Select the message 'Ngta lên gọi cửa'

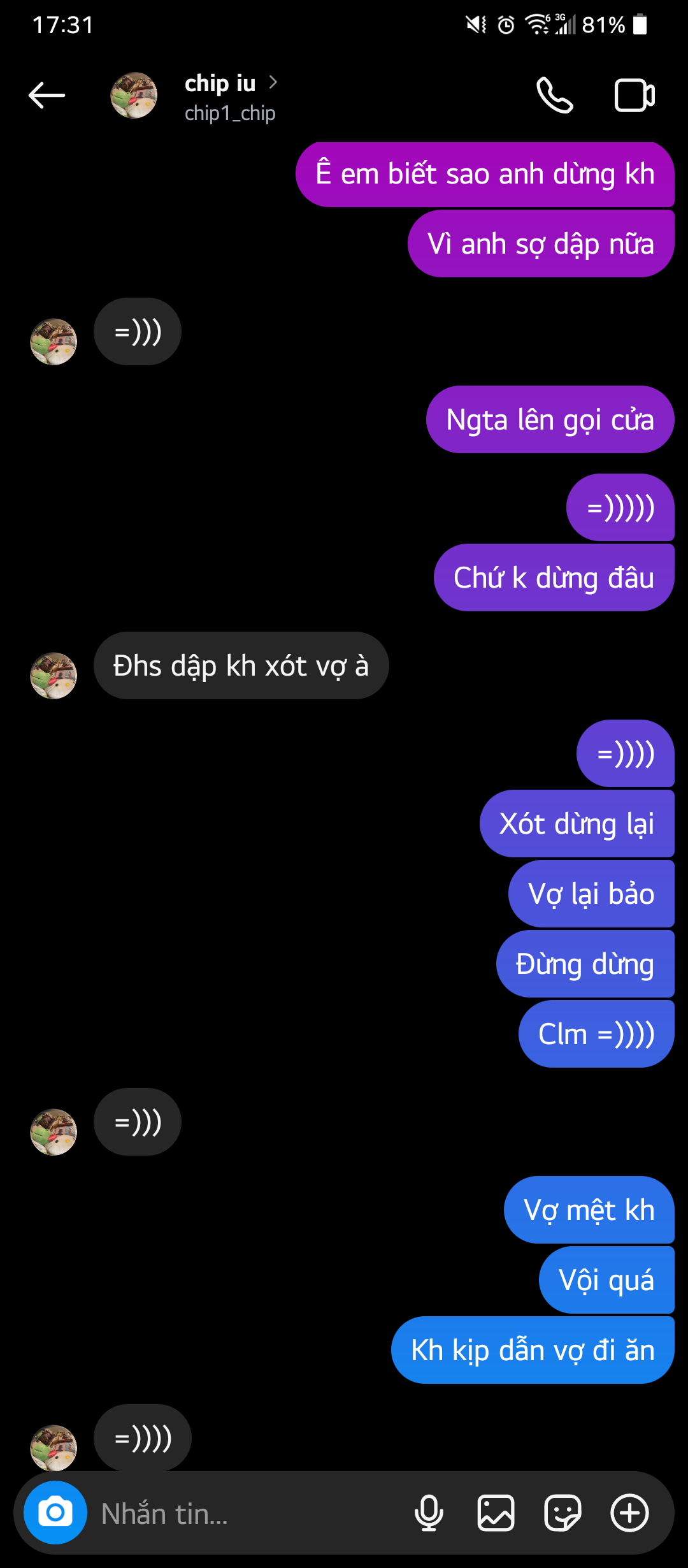(x=549, y=419)
